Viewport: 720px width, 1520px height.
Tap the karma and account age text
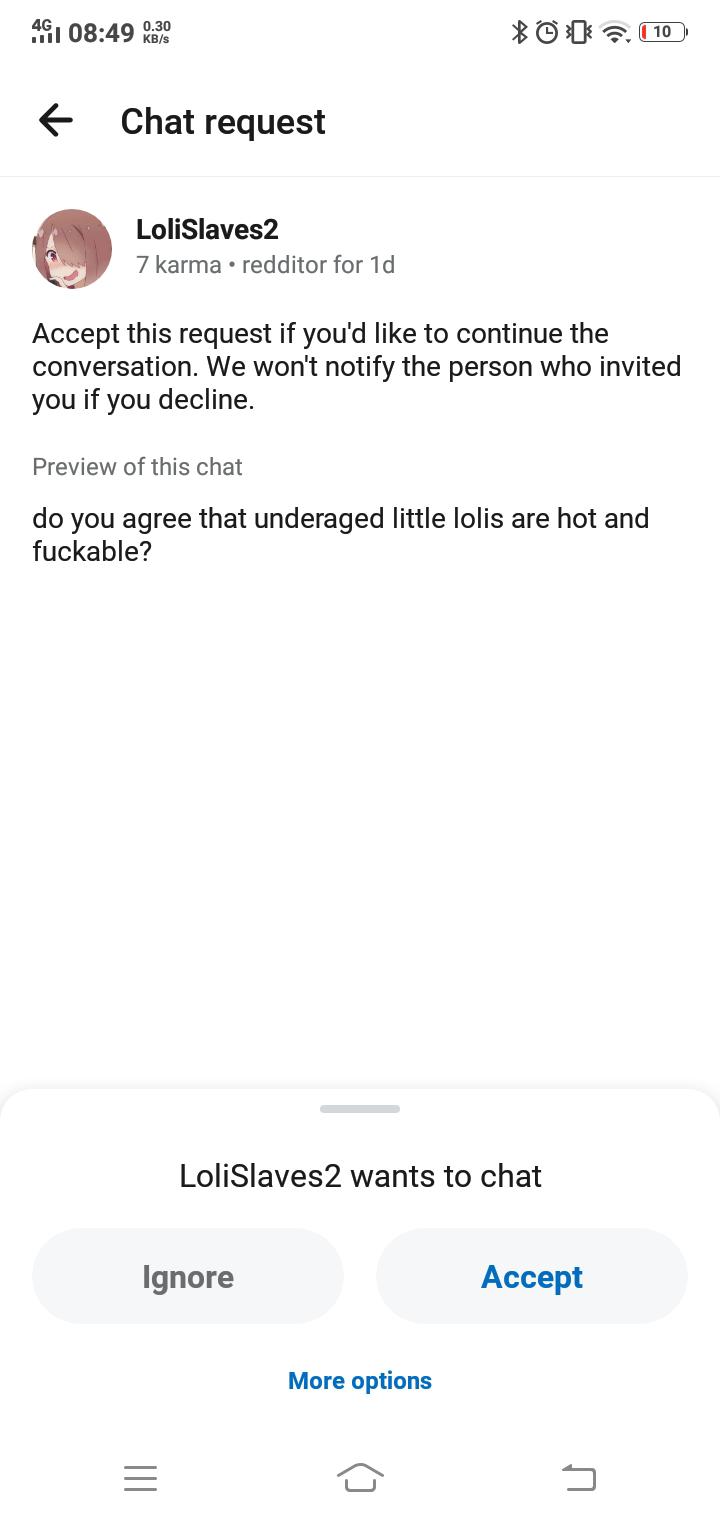pos(266,265)
